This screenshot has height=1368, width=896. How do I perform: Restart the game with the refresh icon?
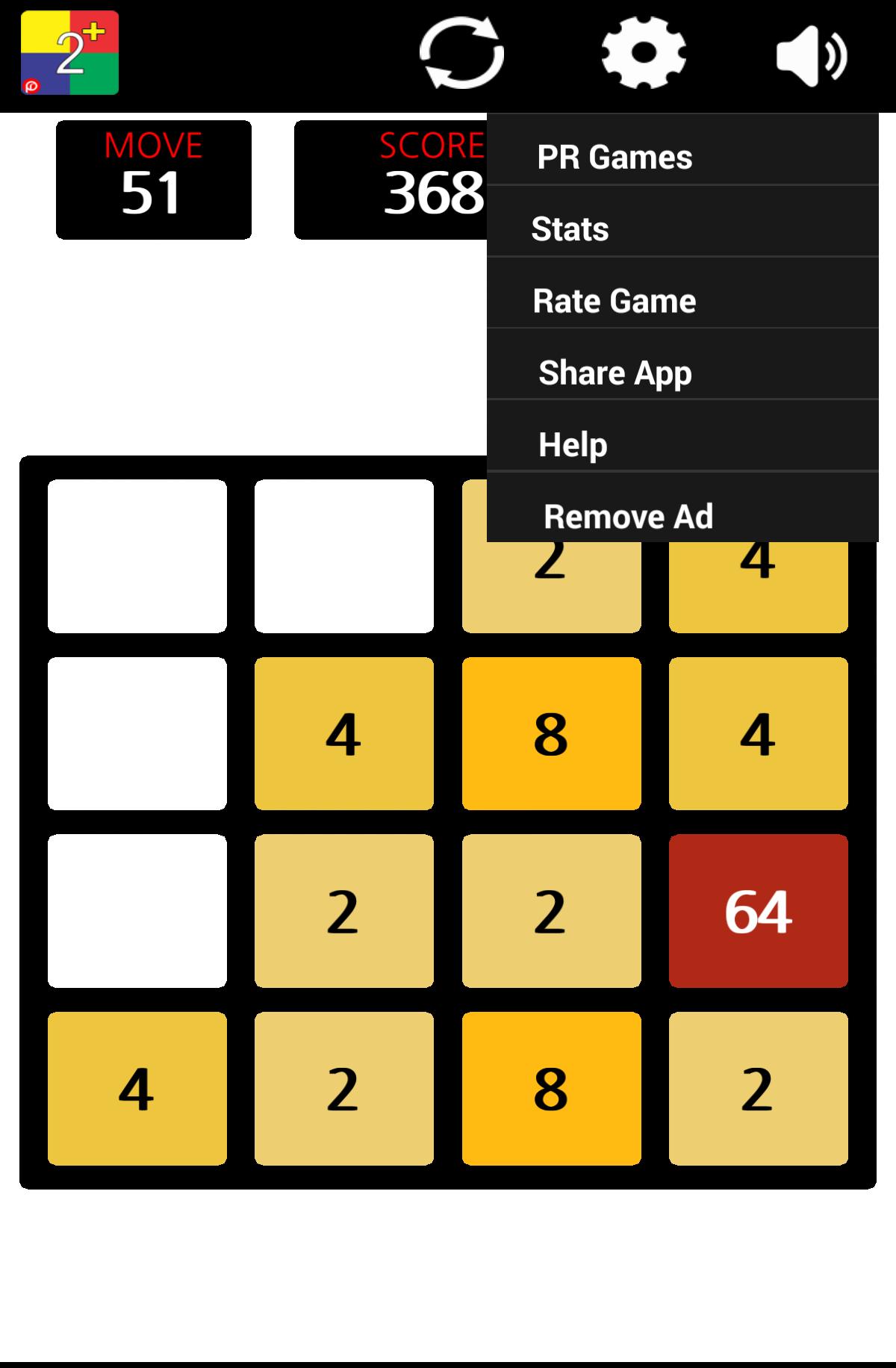pyautogui.click(x=461, y=55)
